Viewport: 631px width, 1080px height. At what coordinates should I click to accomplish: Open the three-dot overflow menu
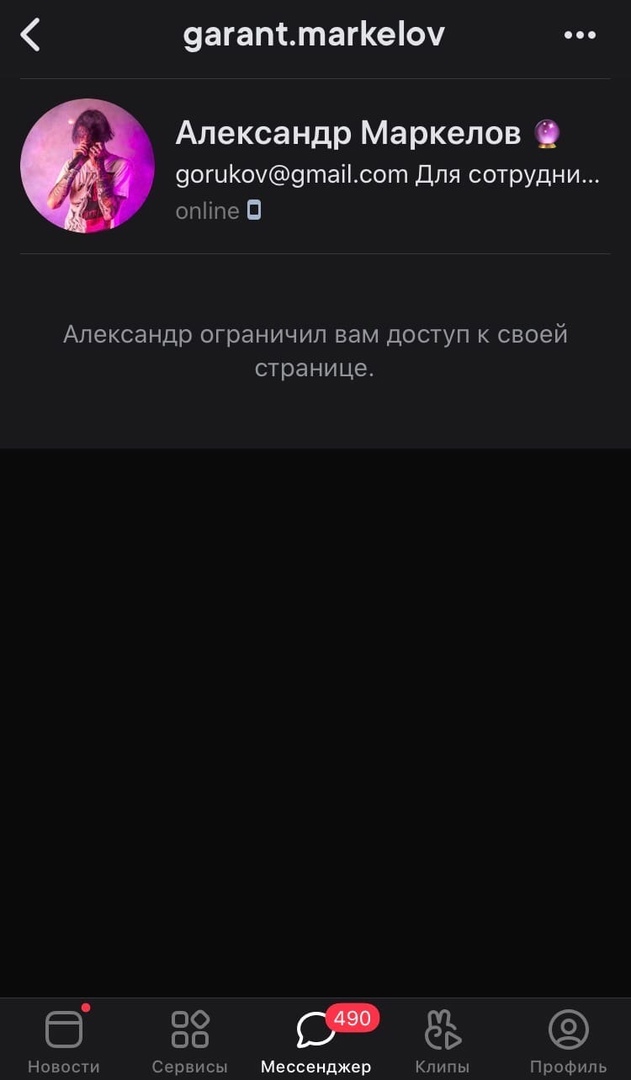[579, 35]
